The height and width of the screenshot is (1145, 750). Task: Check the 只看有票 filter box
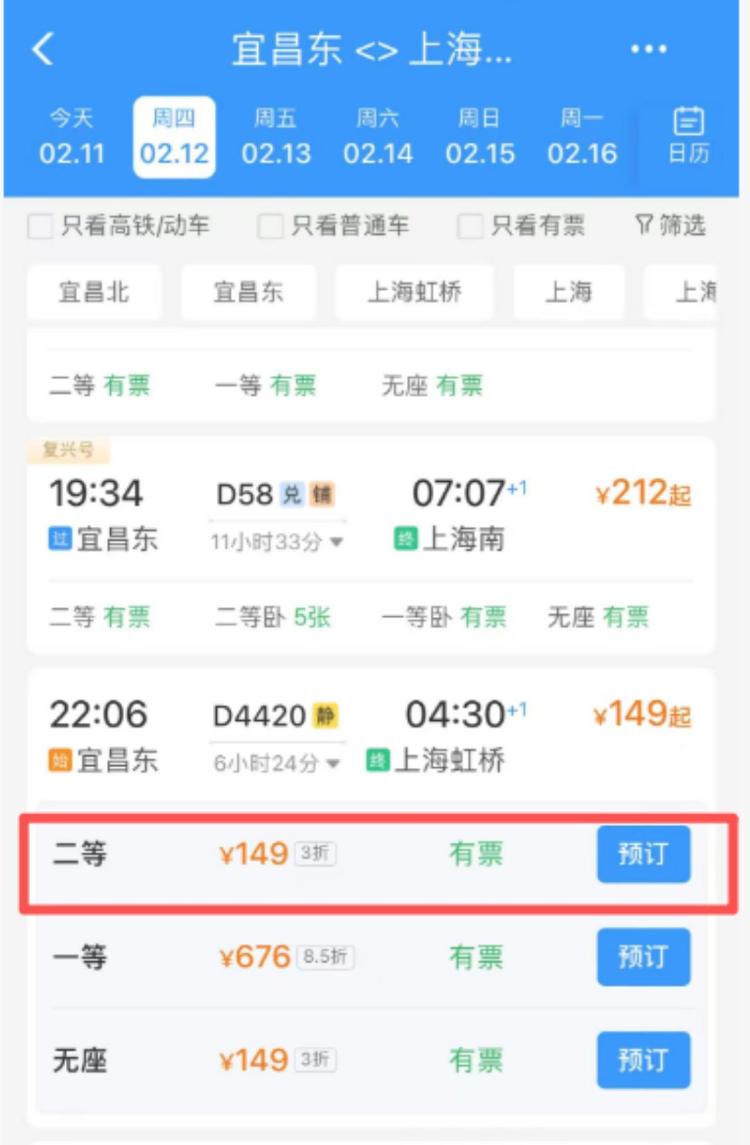pyautogui.click(x=470, y=227)
